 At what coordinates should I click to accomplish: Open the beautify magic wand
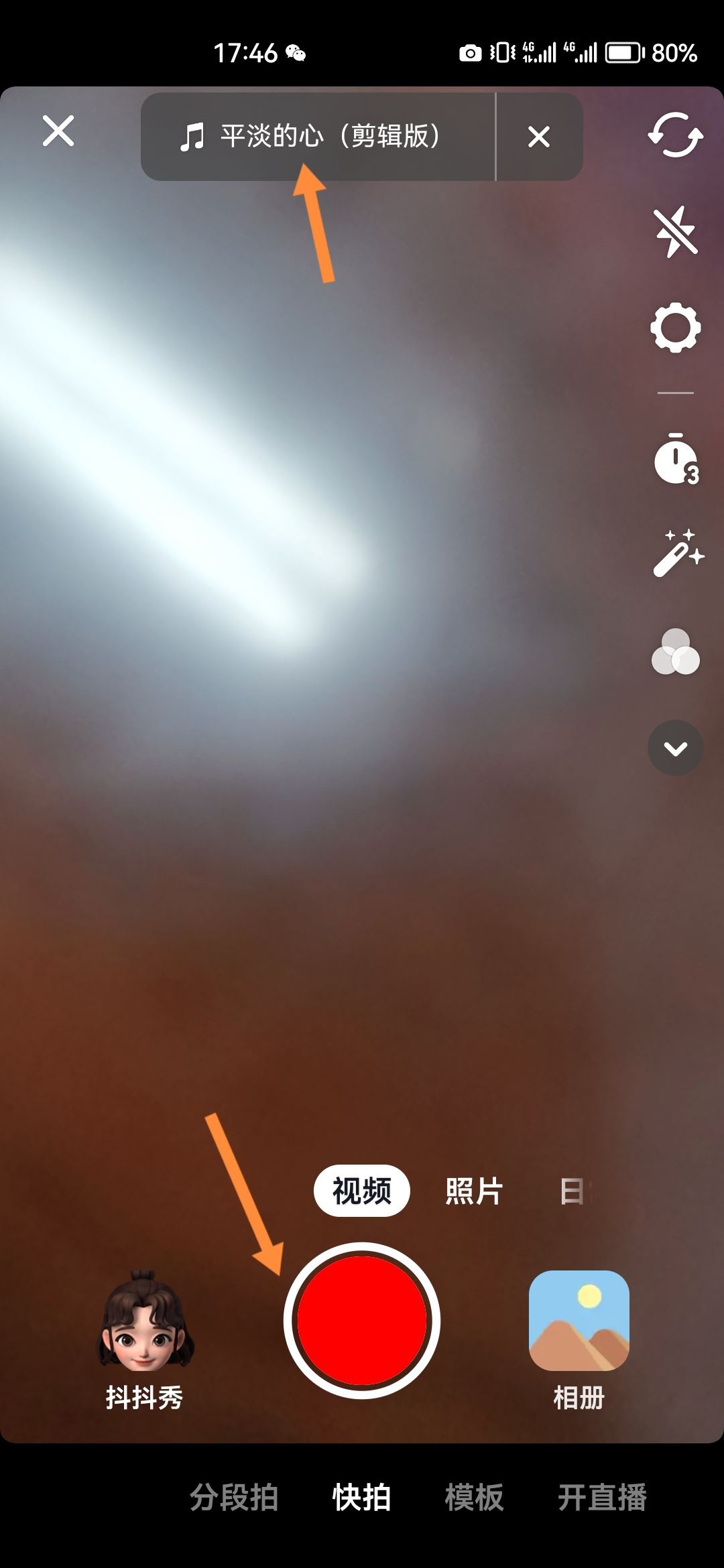point(676,553)
